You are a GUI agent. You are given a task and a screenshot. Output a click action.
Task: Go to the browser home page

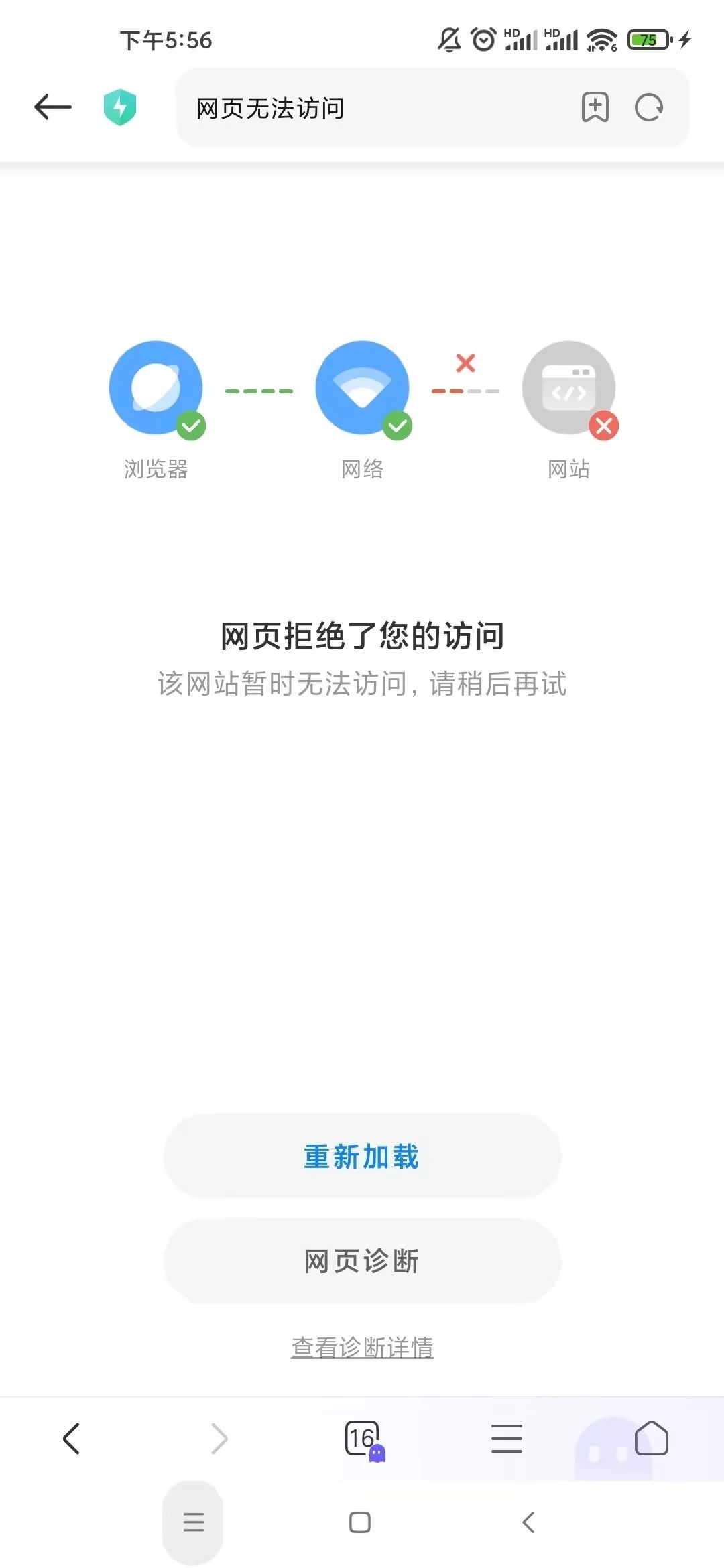652,1438
